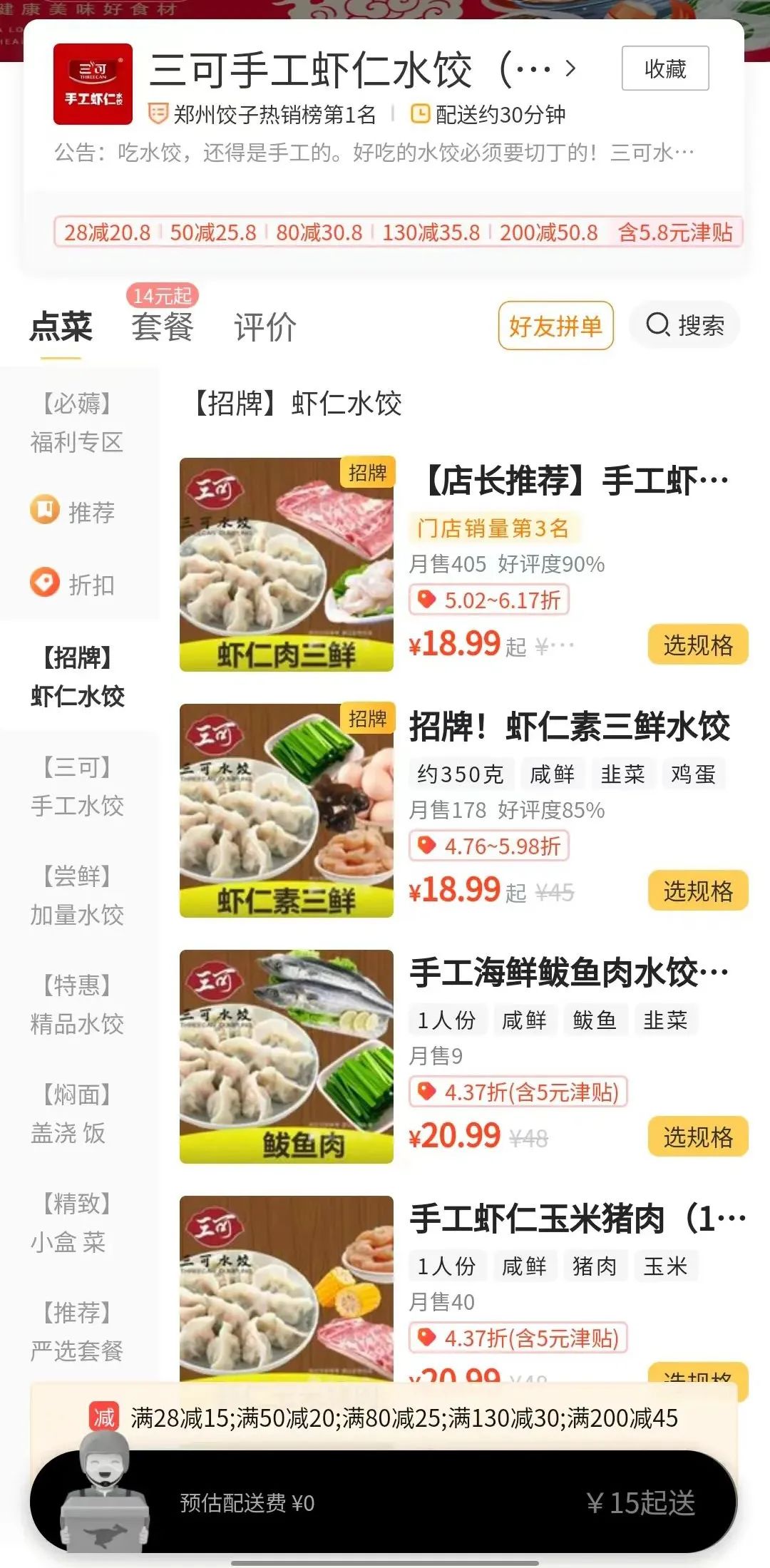
Task: Open store details via the title chevron
Action: tap(570, 68)
